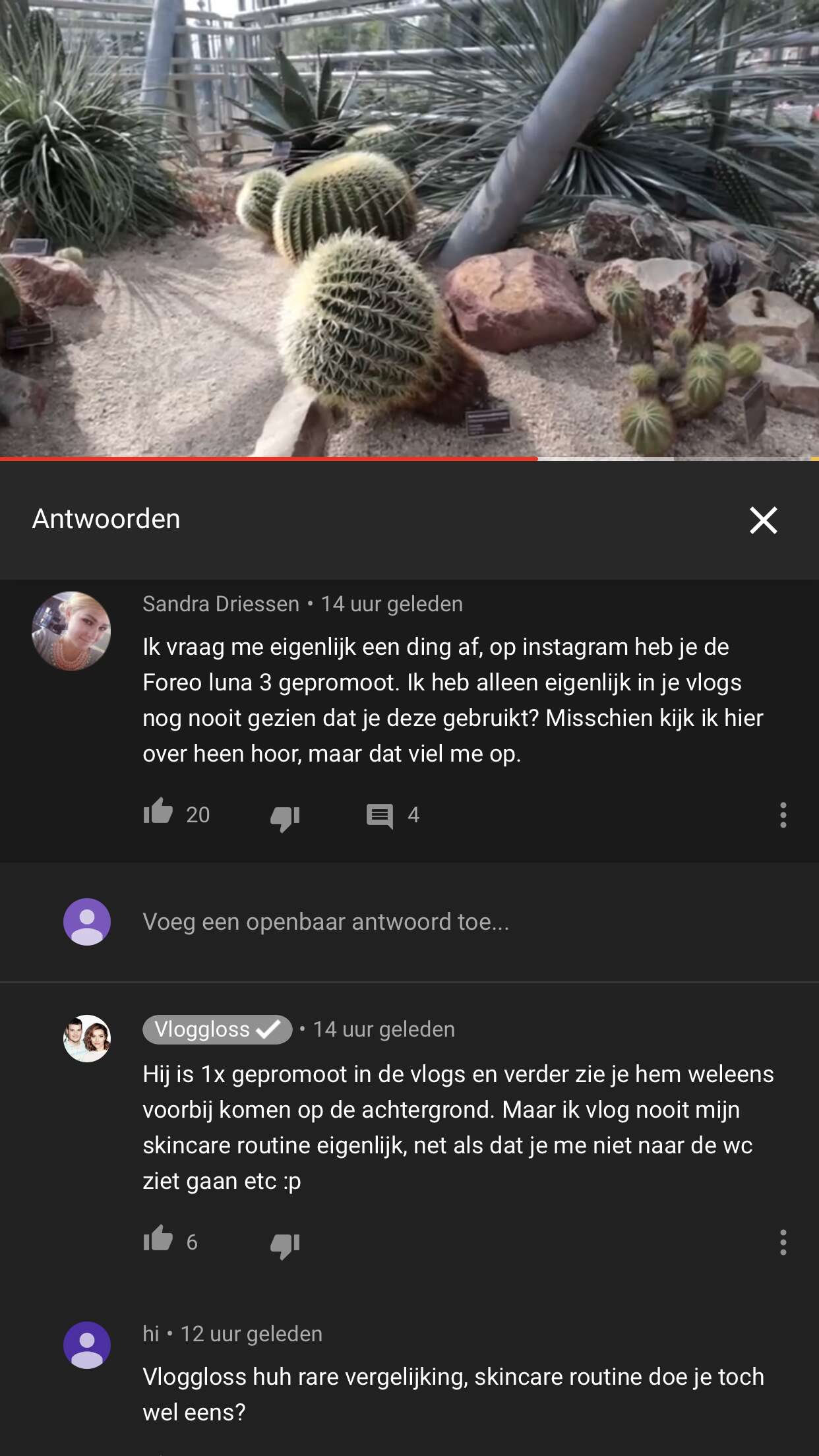The width and height of the screenshot is (819, 1456).
Task: Close the Antwoorden replies panel
Action: pos(764,520)
